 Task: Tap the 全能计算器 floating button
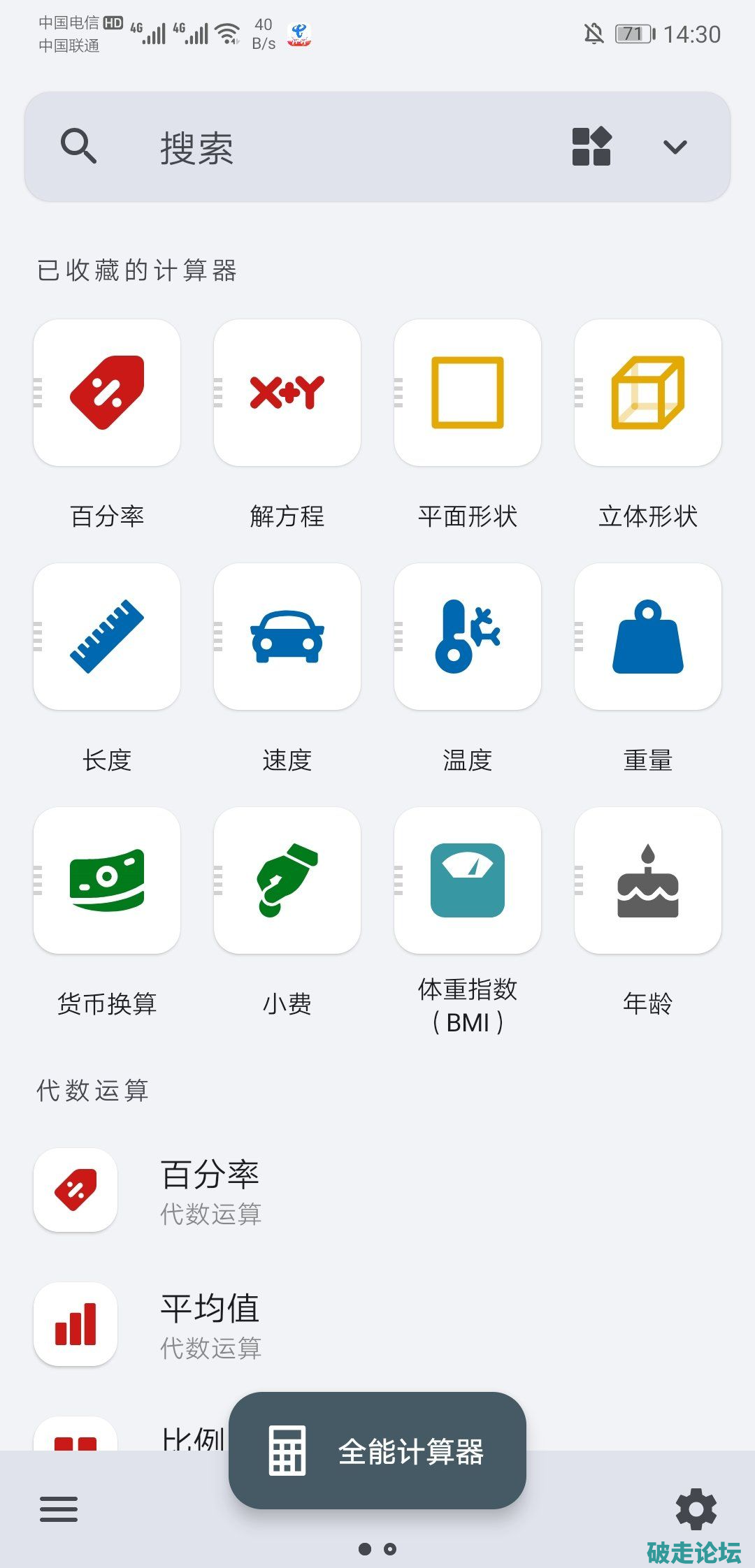377,1451
